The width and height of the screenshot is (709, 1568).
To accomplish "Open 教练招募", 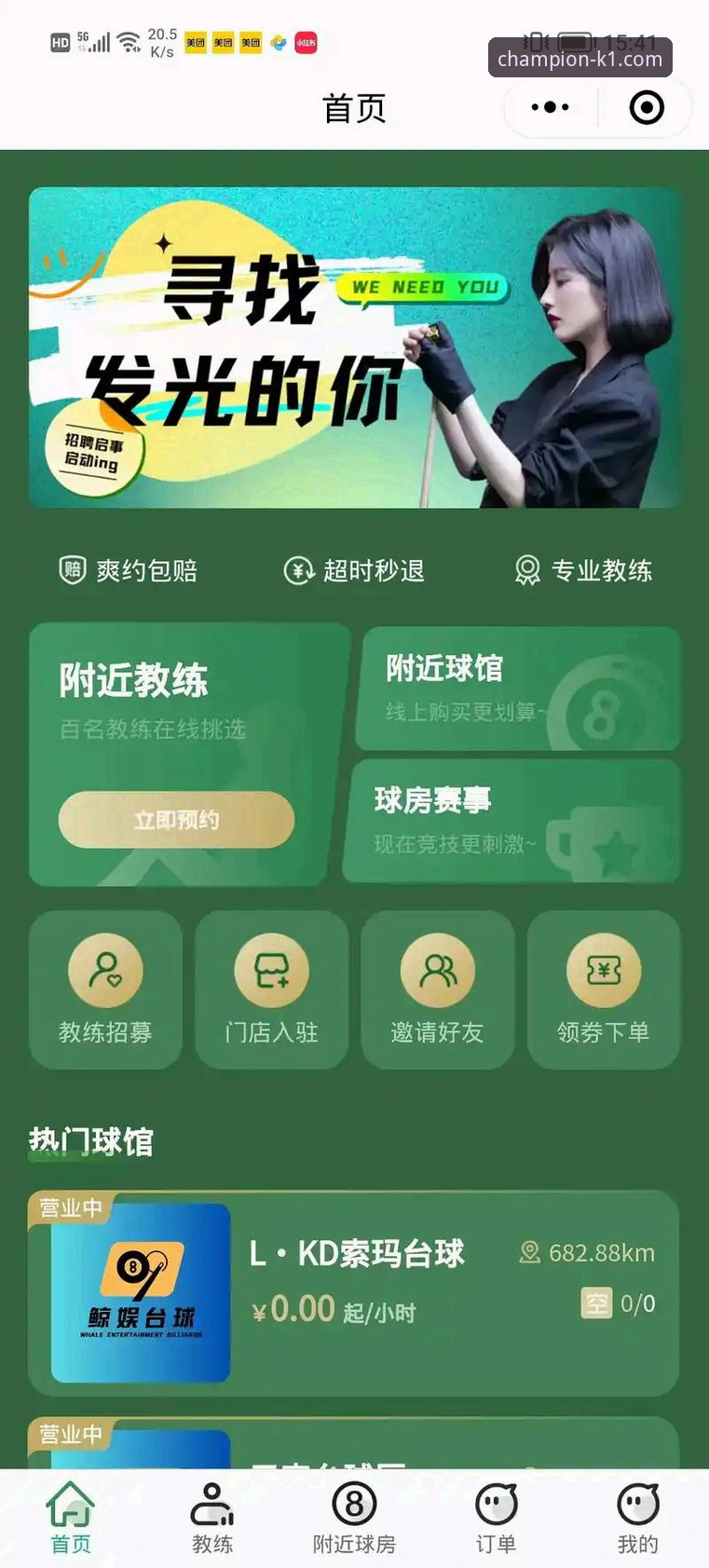I will (x=105, y=989).
